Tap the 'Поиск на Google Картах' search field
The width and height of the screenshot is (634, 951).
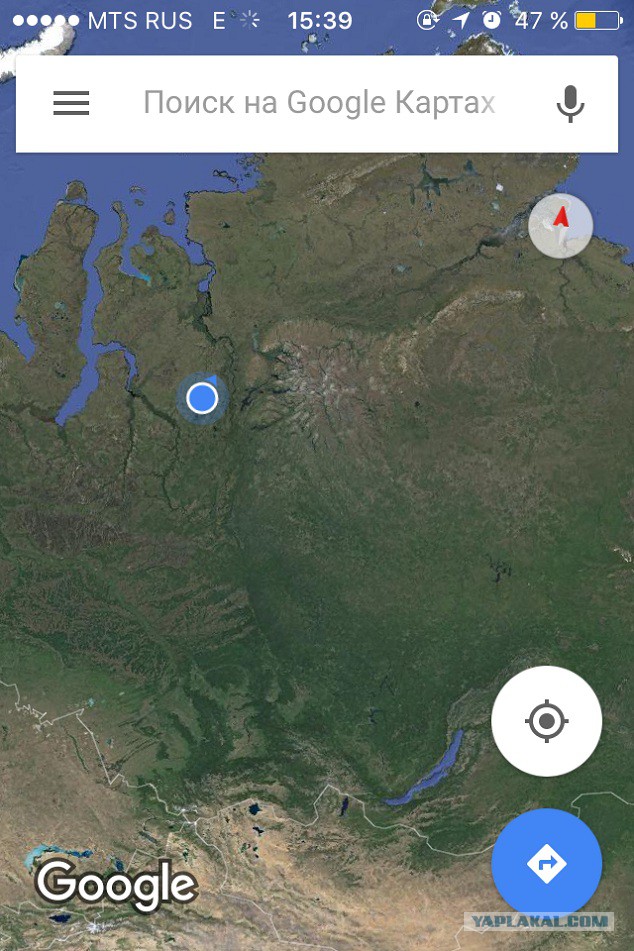(320, 103)
